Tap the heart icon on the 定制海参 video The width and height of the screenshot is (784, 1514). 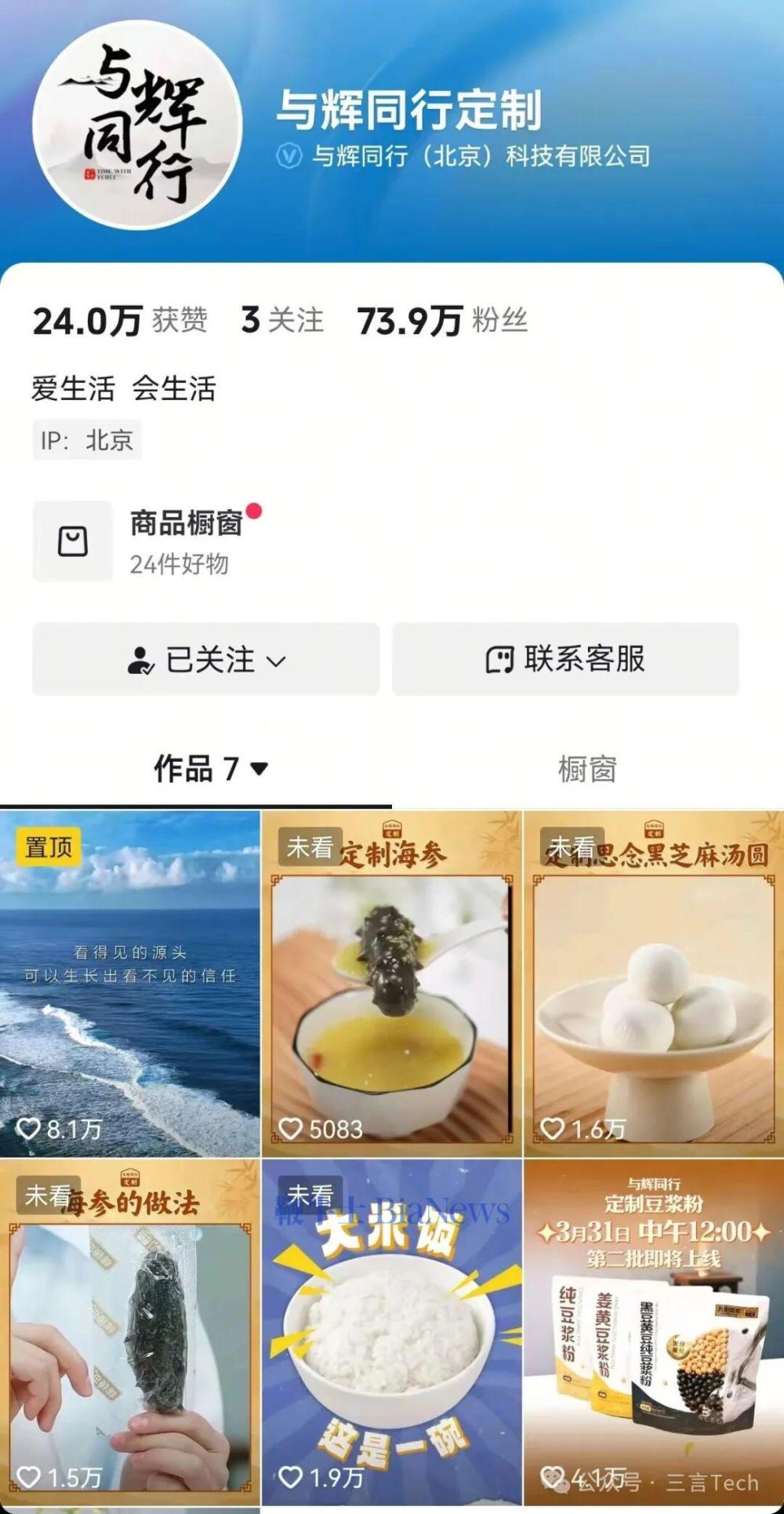point(293,1130)
